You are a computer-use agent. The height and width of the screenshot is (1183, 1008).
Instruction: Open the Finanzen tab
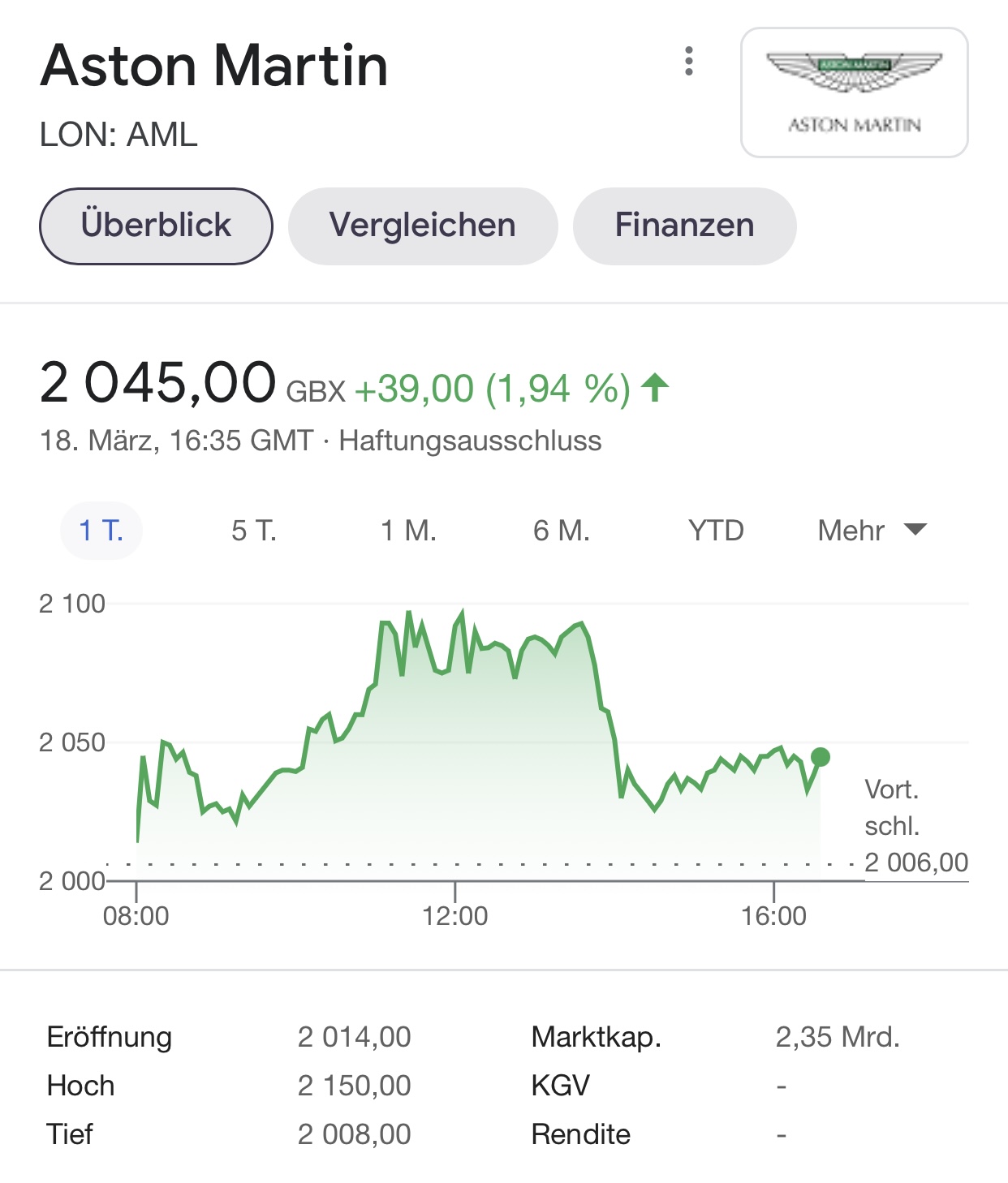(684, 226)
